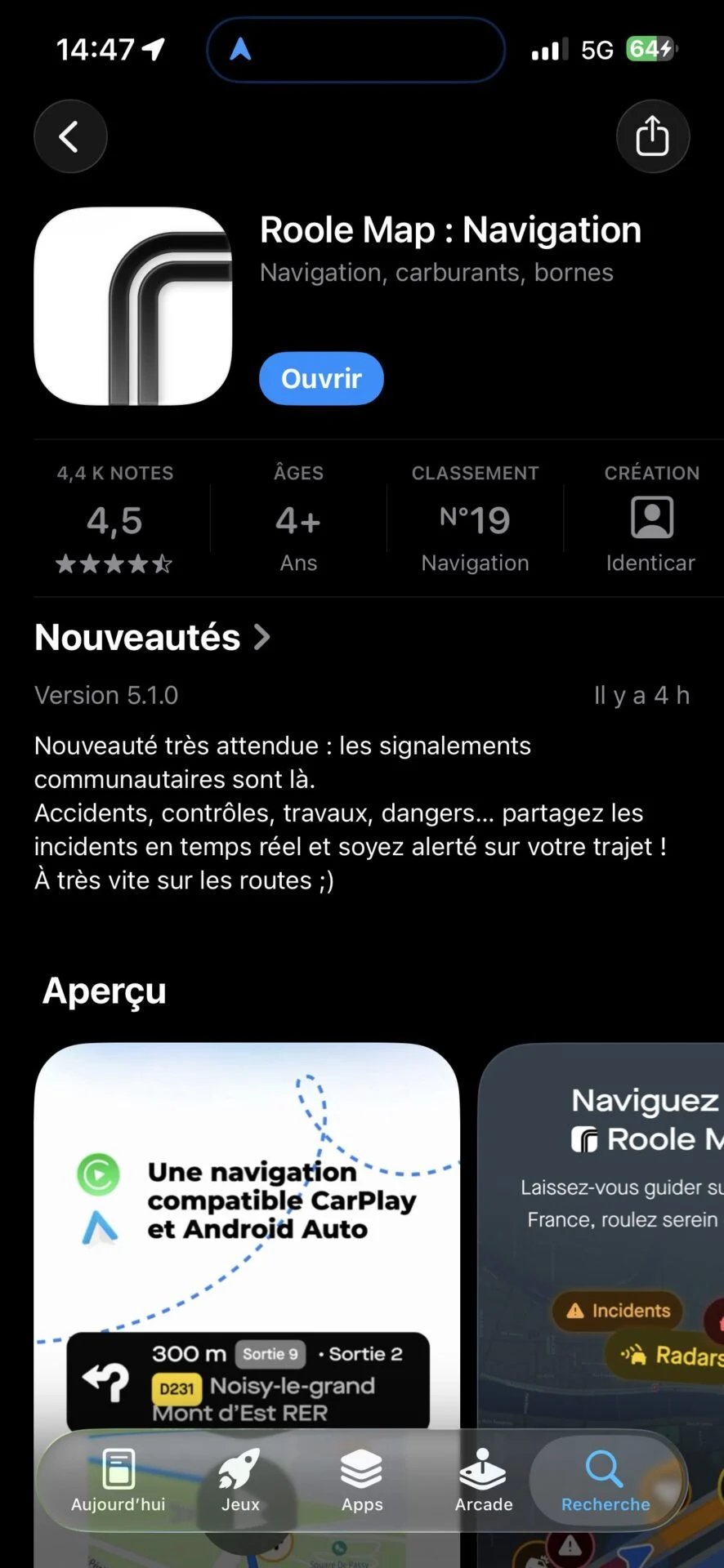Open the Identicar developer page

coord(650,519)
